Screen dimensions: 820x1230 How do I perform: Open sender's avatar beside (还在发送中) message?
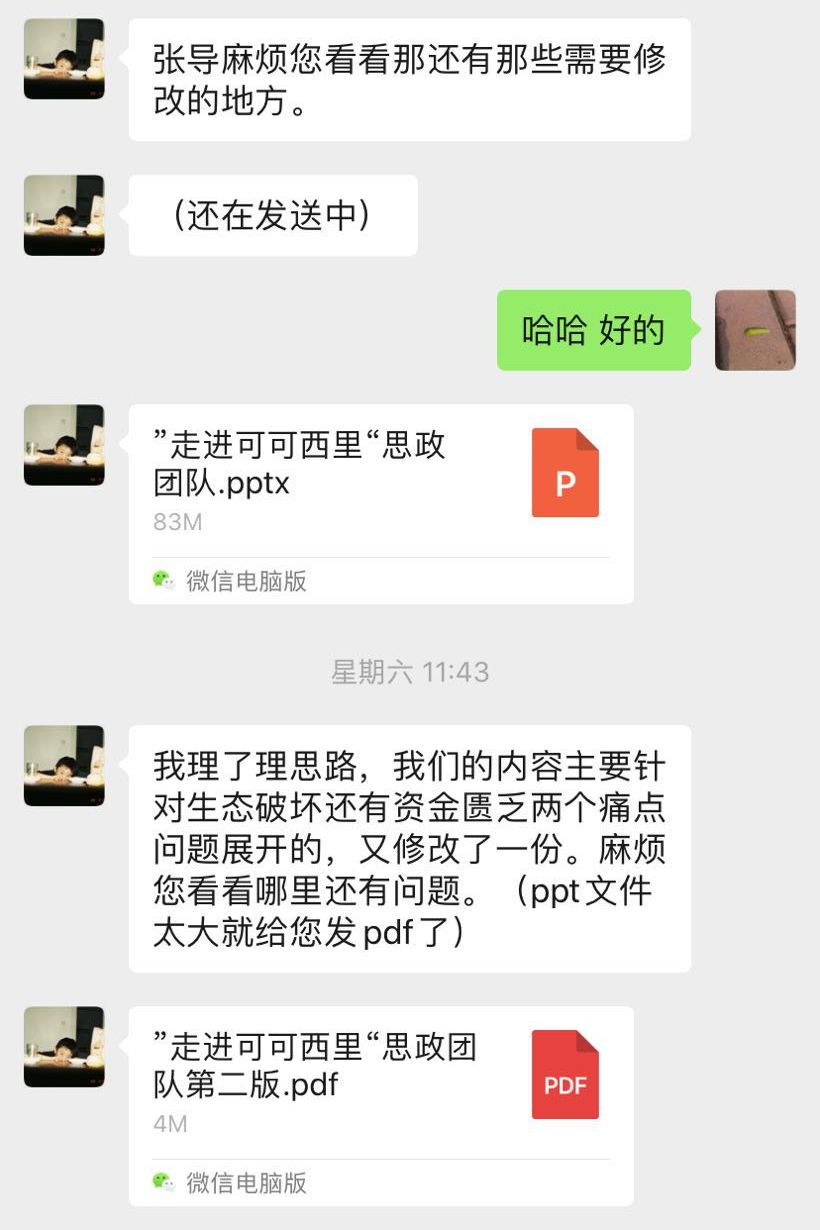pyautogui.click(x=64, y=215)
